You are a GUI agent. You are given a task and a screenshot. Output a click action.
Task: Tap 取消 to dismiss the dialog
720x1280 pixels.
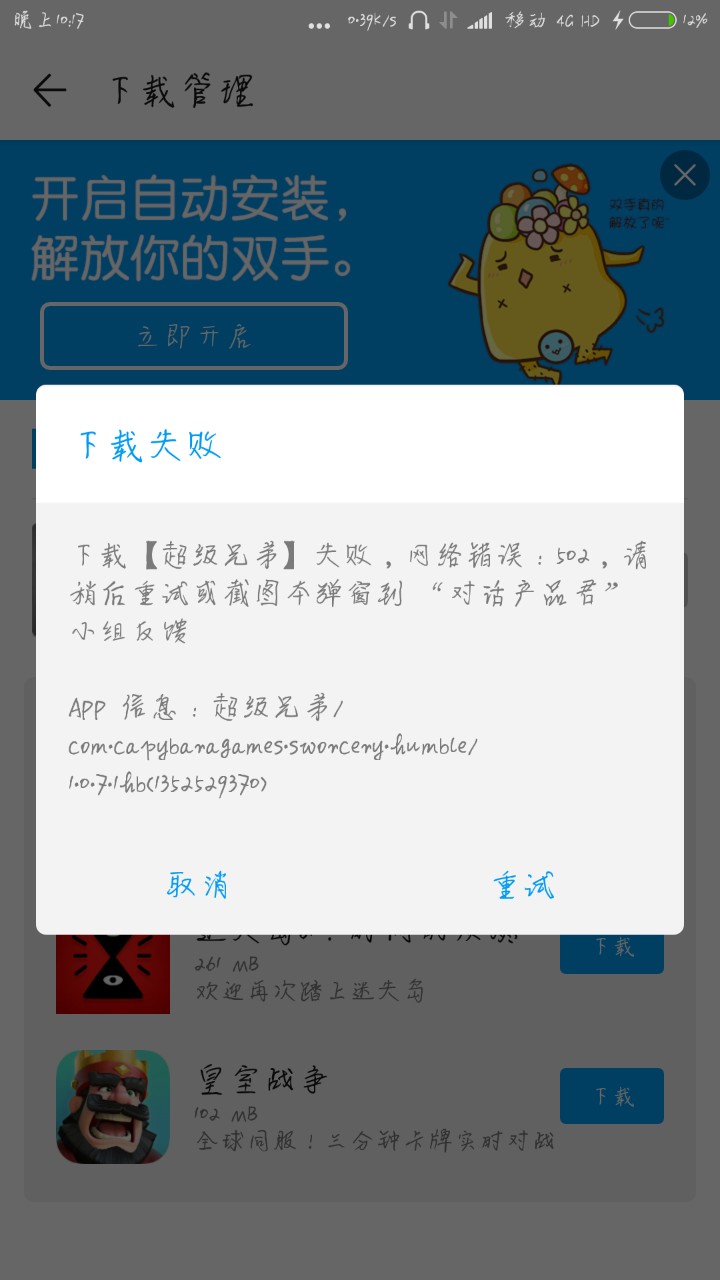(197, 885)
